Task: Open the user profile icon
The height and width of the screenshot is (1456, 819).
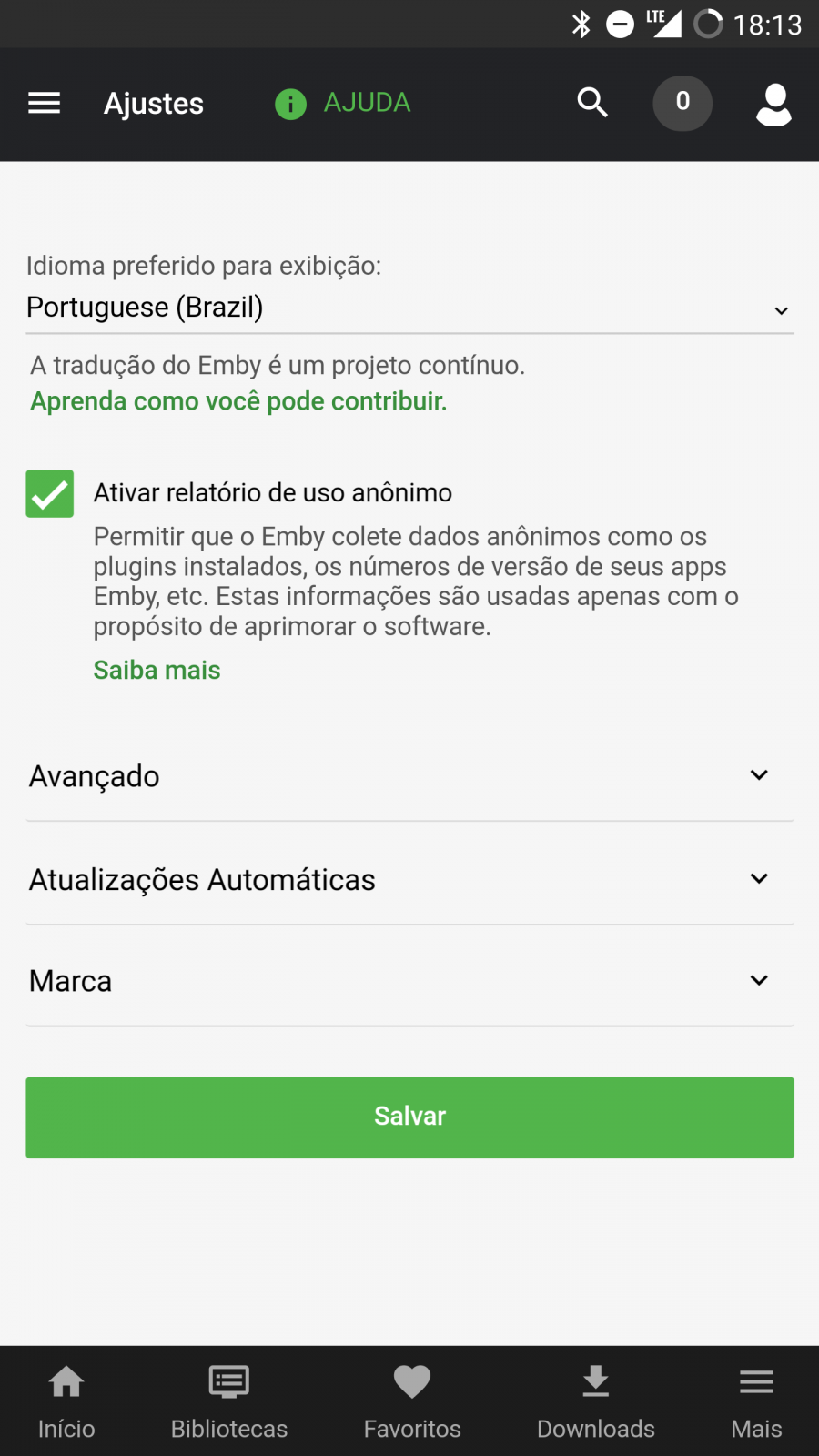Action: [x=773, y=104]
